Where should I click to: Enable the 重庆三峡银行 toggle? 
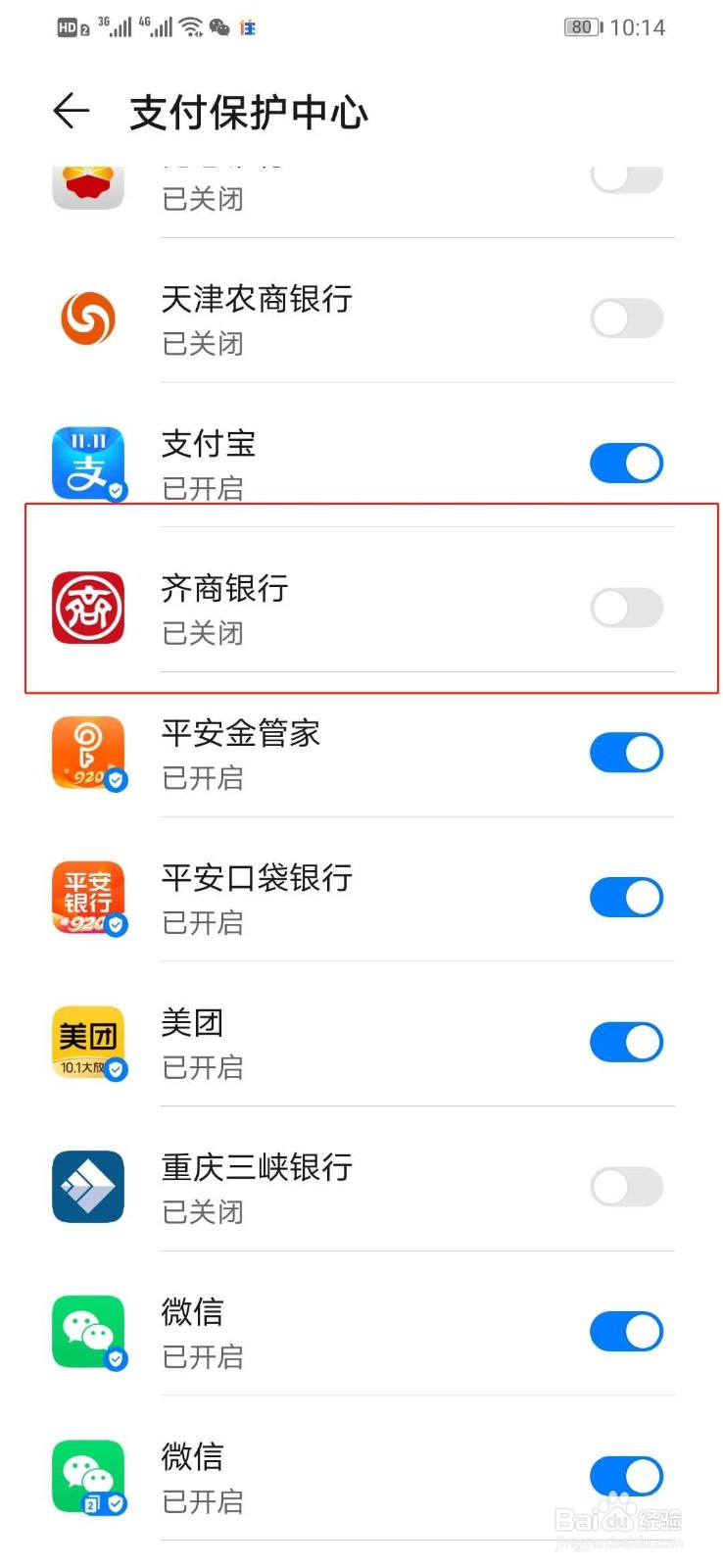626,1184
